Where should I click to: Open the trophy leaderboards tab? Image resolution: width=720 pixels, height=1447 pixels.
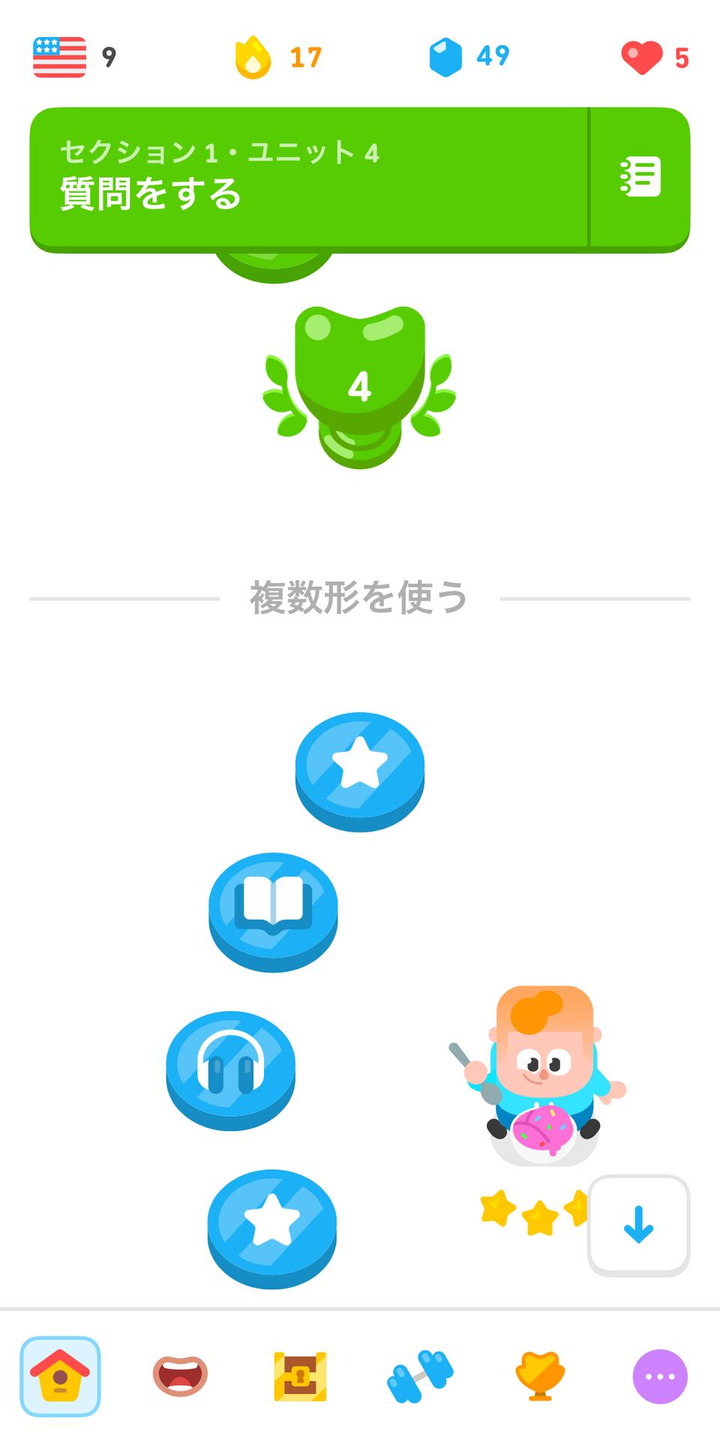coord(540,1377)
